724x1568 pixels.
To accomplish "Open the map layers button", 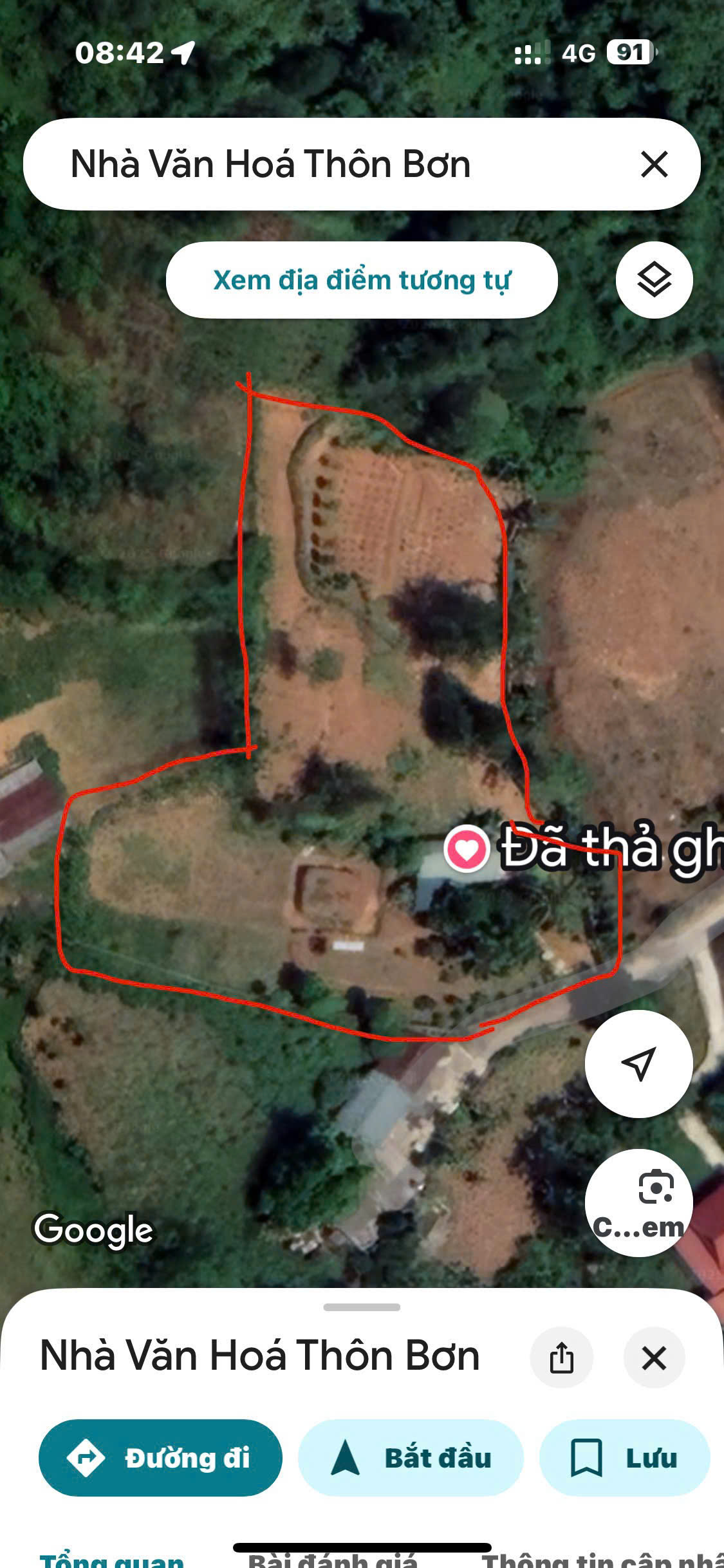I will click(654, 280).
